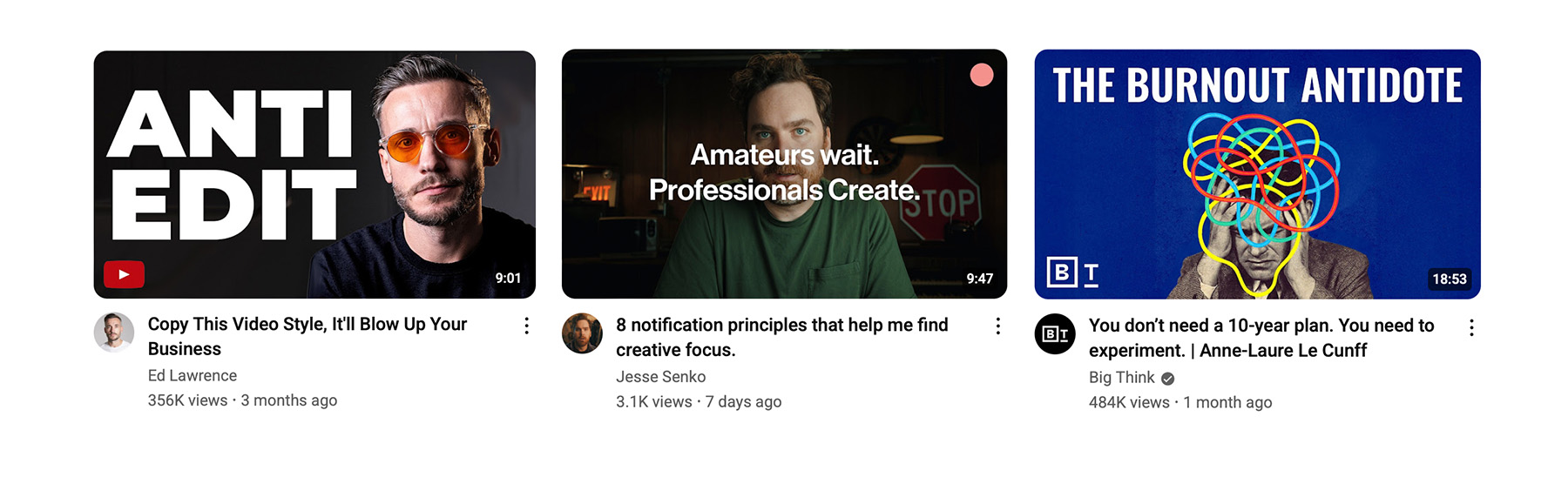Visit the Jesse Senko channel name
This screenshot has width=1568, height=484.
point(660,377)
